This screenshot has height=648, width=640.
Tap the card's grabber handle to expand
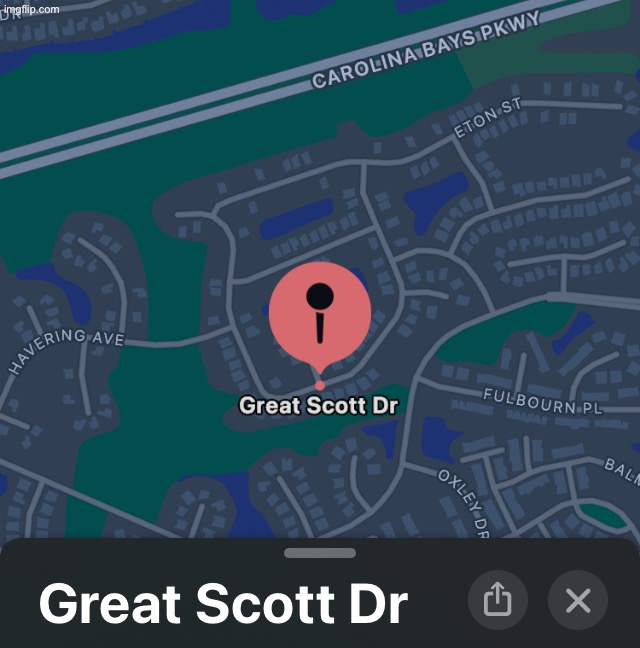(x=320, y=553)
